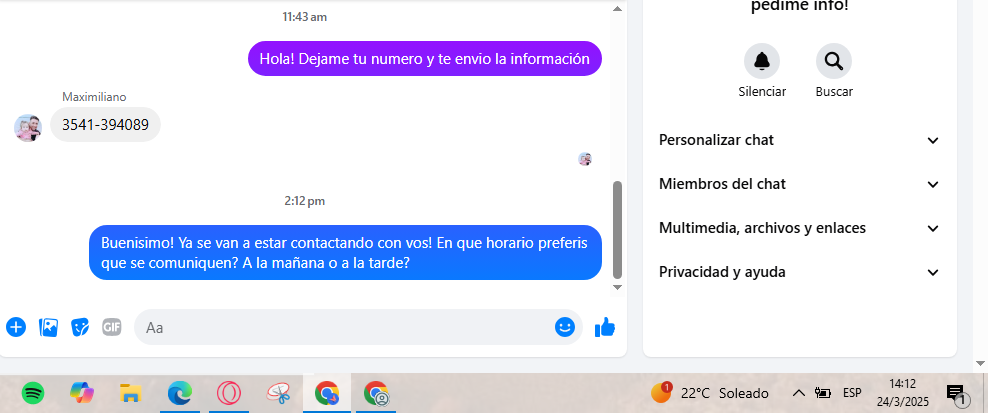The image size is (988, 413).
Task: Open the GIF picker
Action: click(x=112, y=327)
